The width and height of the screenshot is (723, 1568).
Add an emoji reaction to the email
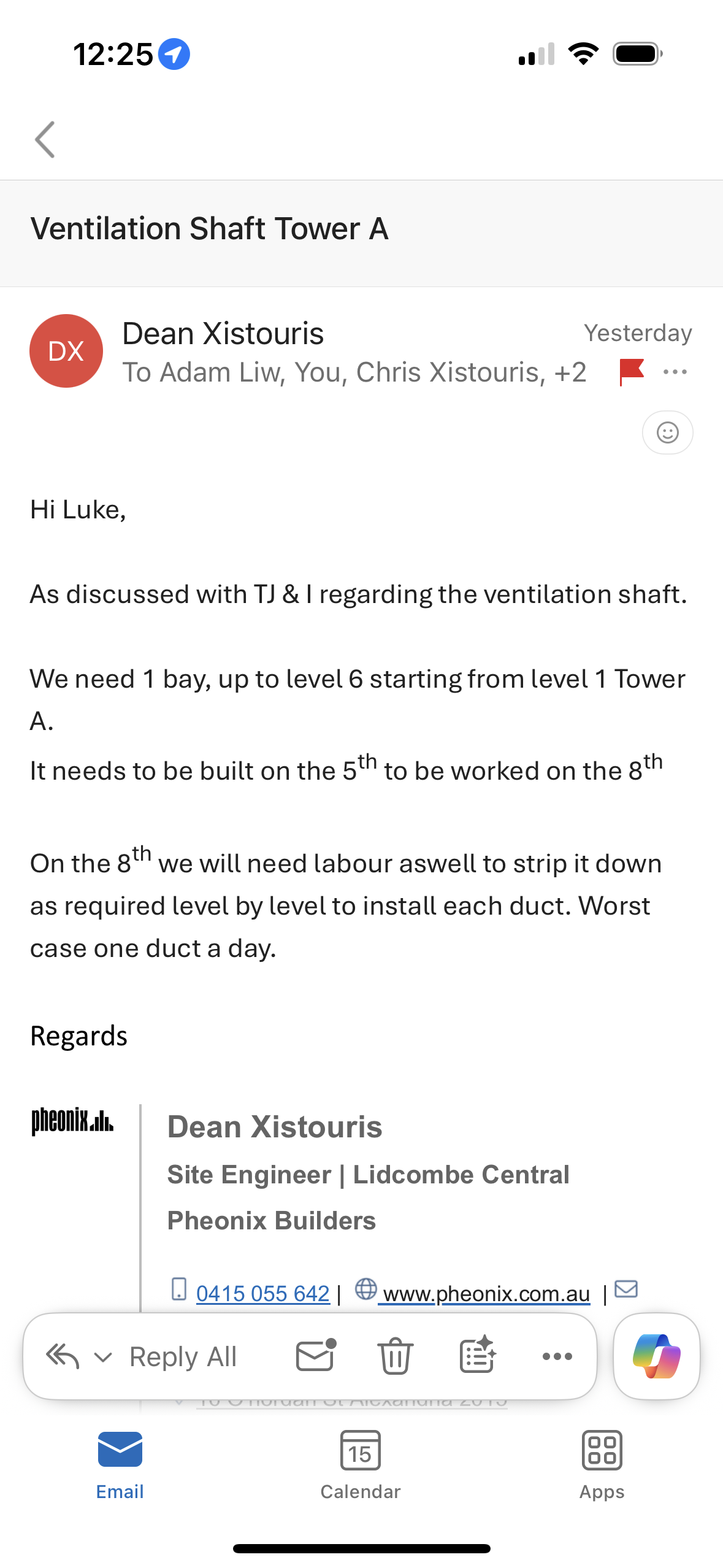point(667,432)
